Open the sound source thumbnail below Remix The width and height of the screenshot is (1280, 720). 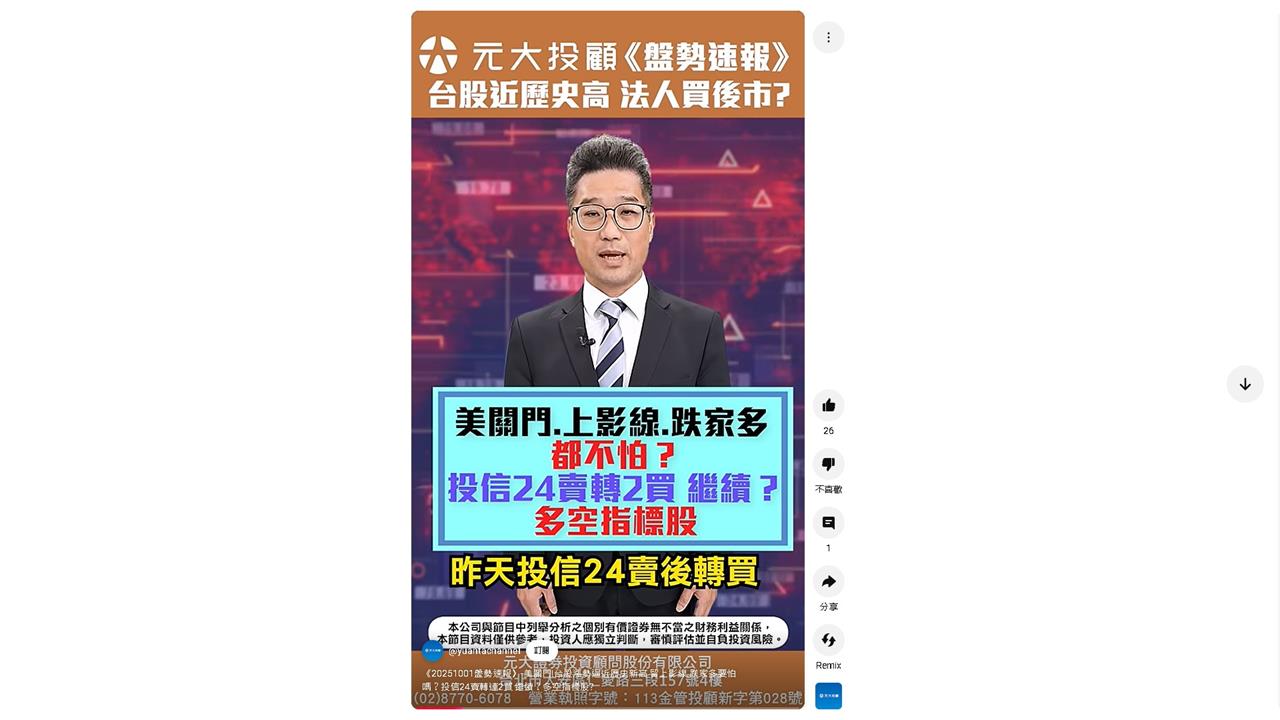pos(828,696)
